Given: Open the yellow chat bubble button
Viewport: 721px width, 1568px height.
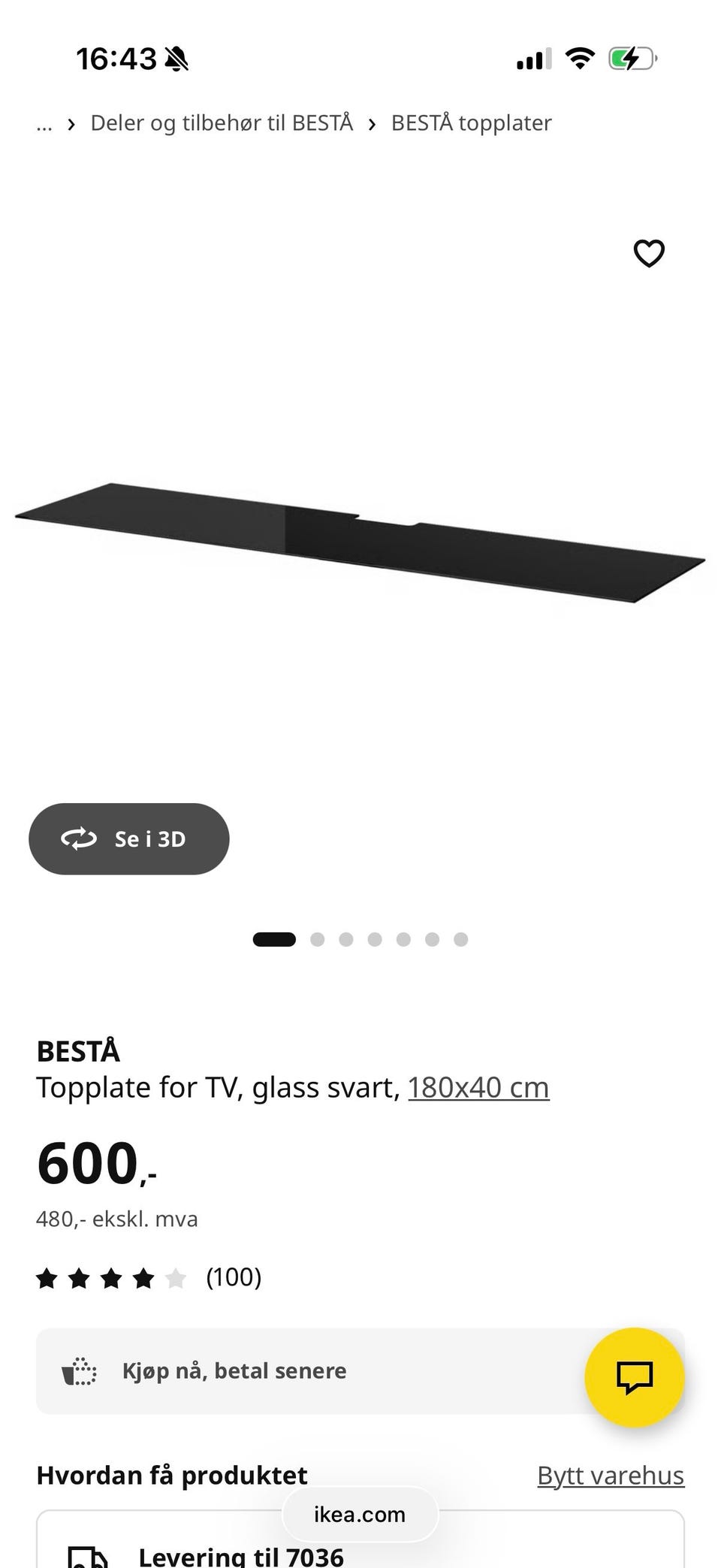Looking at the screenshot, I should coord(635,1377).
